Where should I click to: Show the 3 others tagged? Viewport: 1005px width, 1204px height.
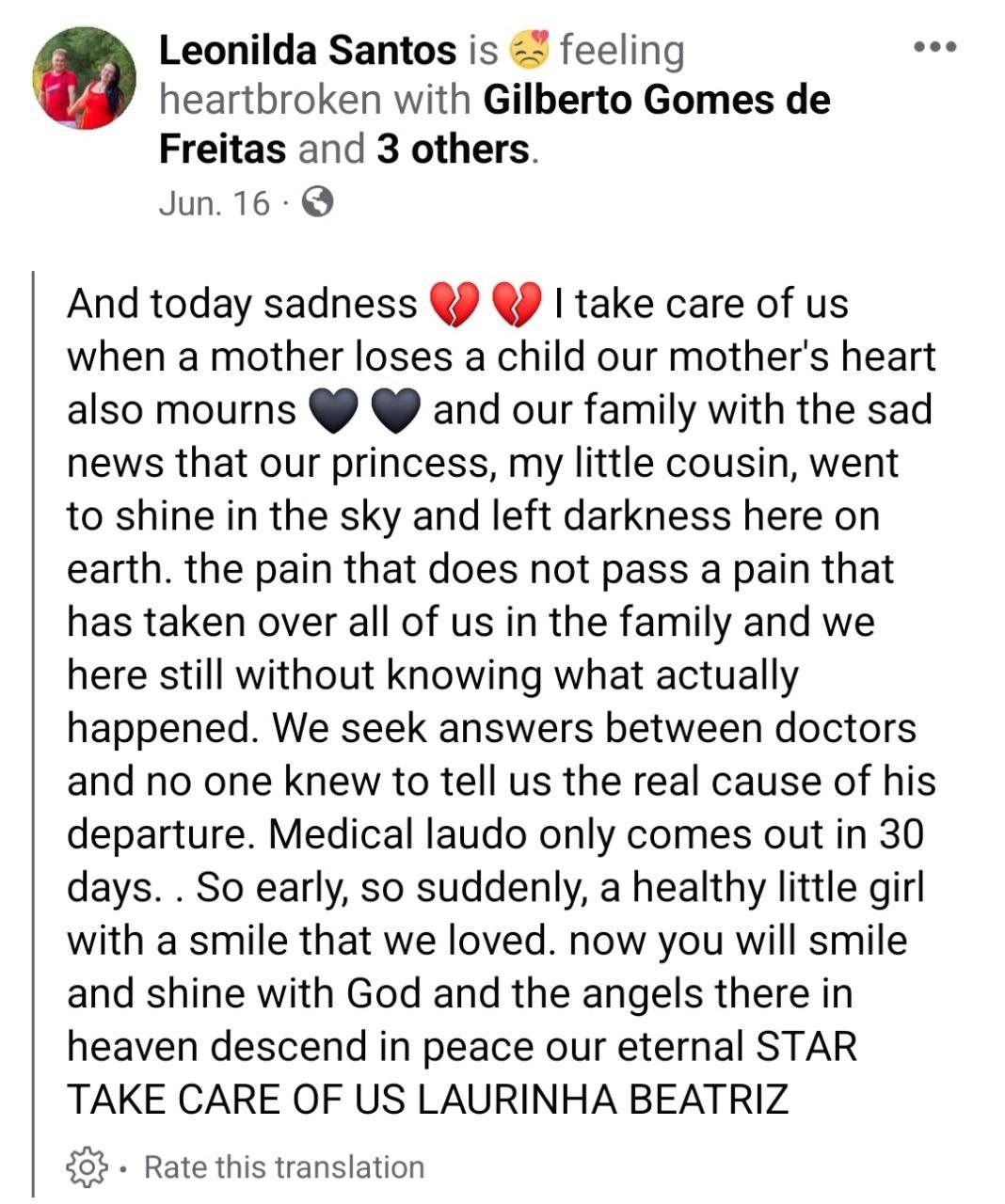pos(453,150)
